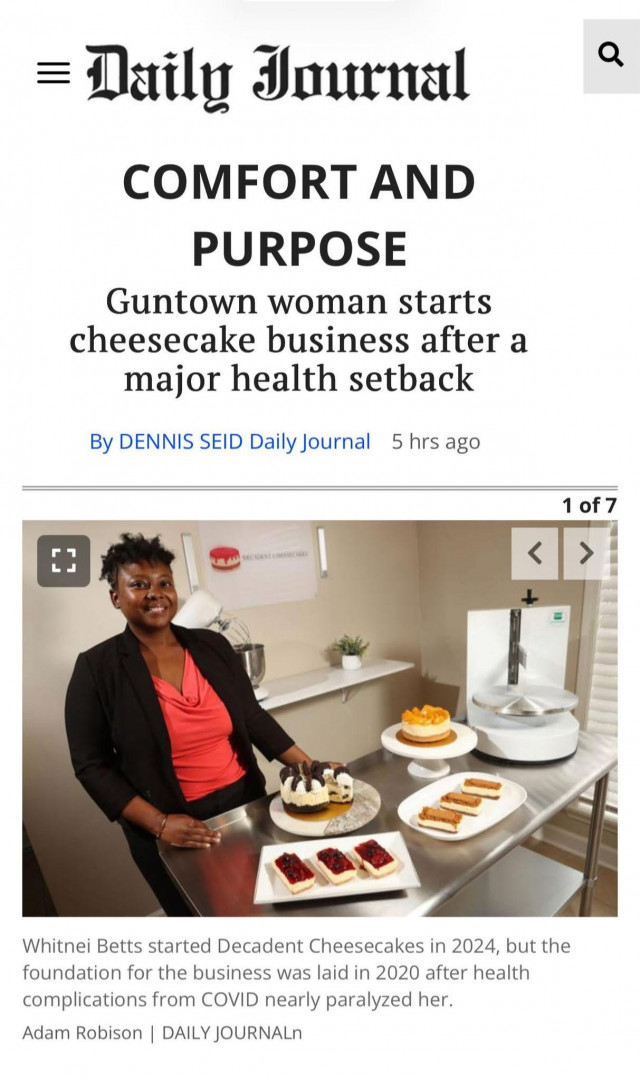Open the hamburger navigation menu
The width and height of the screenshot is (640, 1080).
coord(54,74)
